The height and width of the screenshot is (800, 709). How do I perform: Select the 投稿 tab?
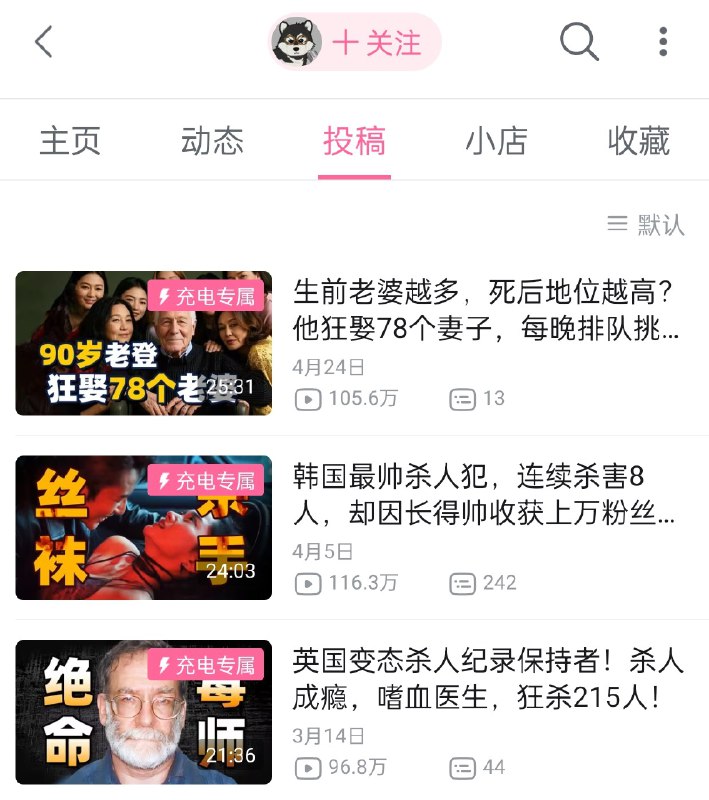pos(354,141)
